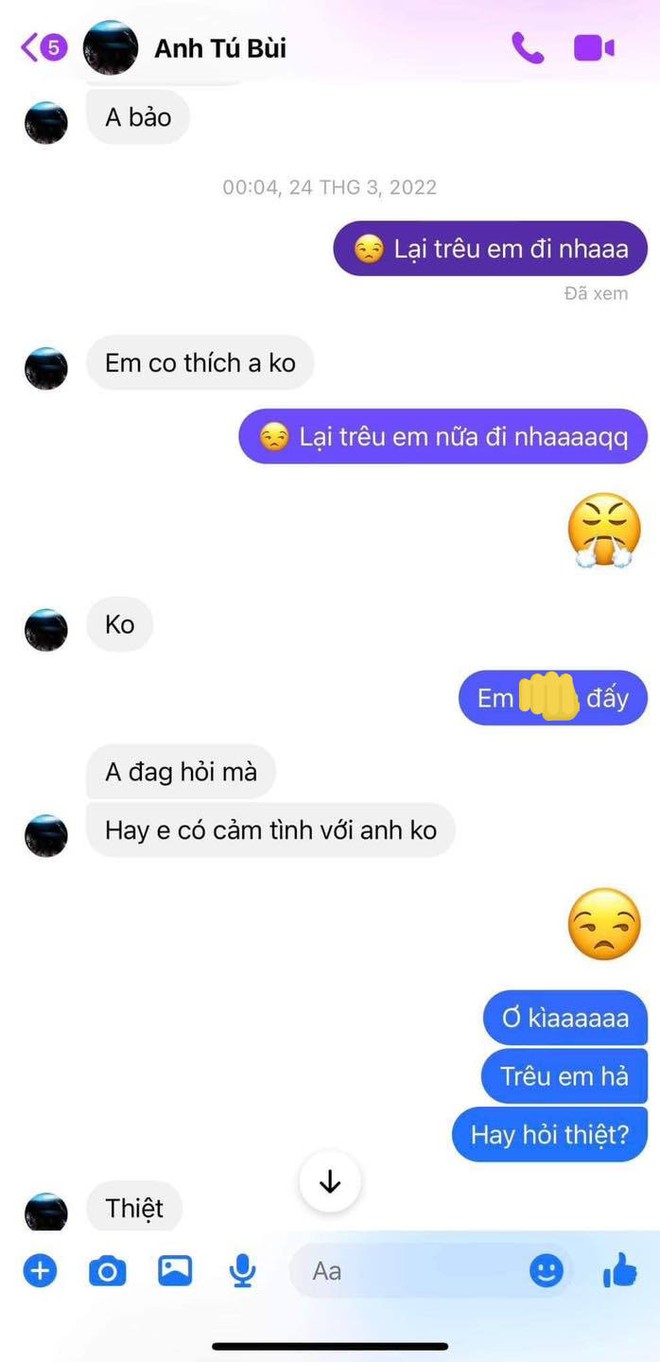Viewport: 660px width, 1362px height.
Task: Open the photo gallery picker
Action: [x=175, y=1271]
